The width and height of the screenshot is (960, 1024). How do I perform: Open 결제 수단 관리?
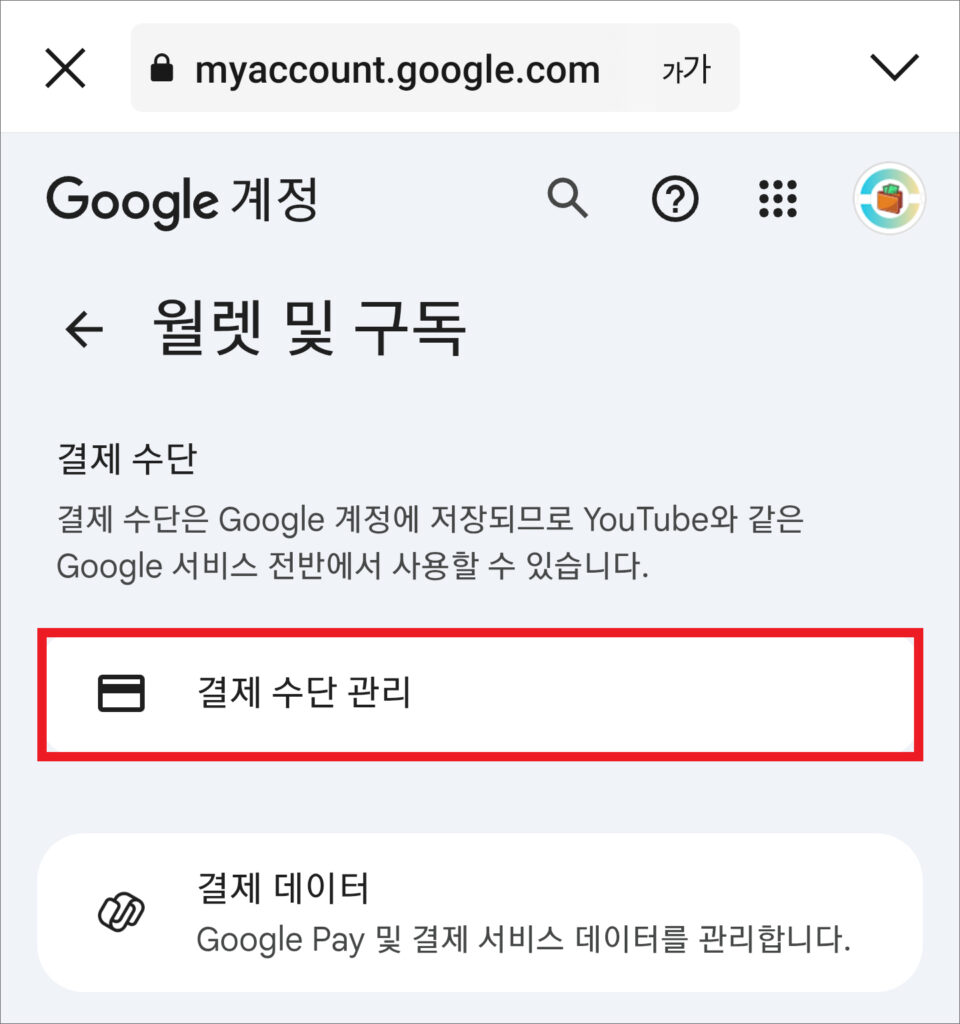pos(480,693)
